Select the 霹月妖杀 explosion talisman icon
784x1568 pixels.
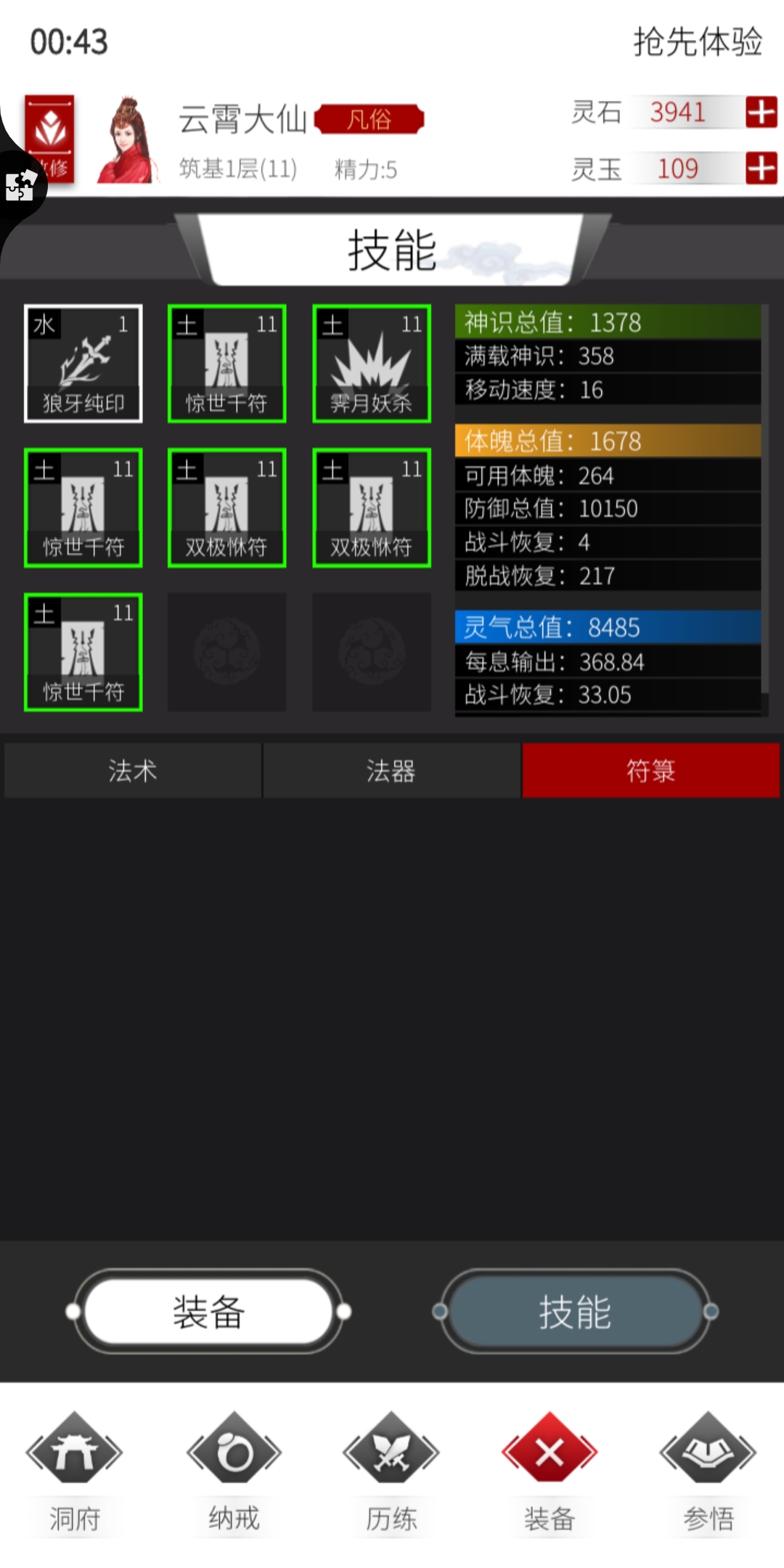pyautogui.click(x=371, y=363)
